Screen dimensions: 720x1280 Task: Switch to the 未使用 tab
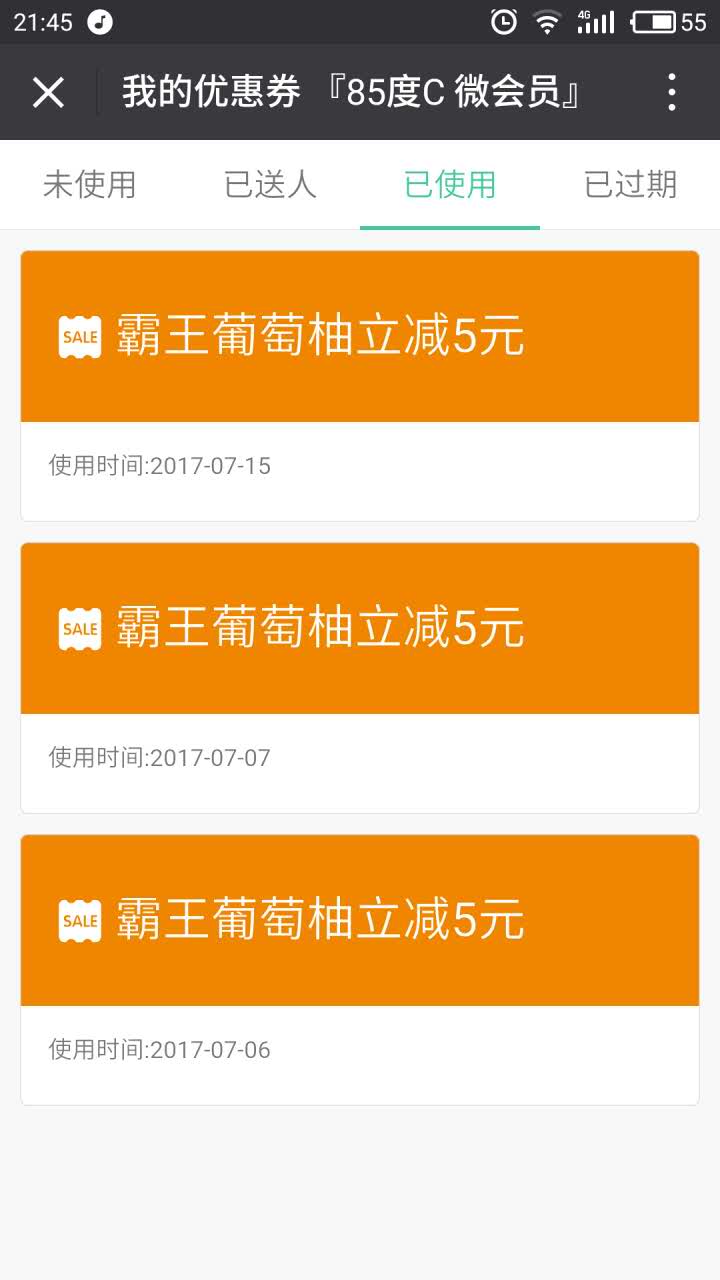click(x=89, y=184)
